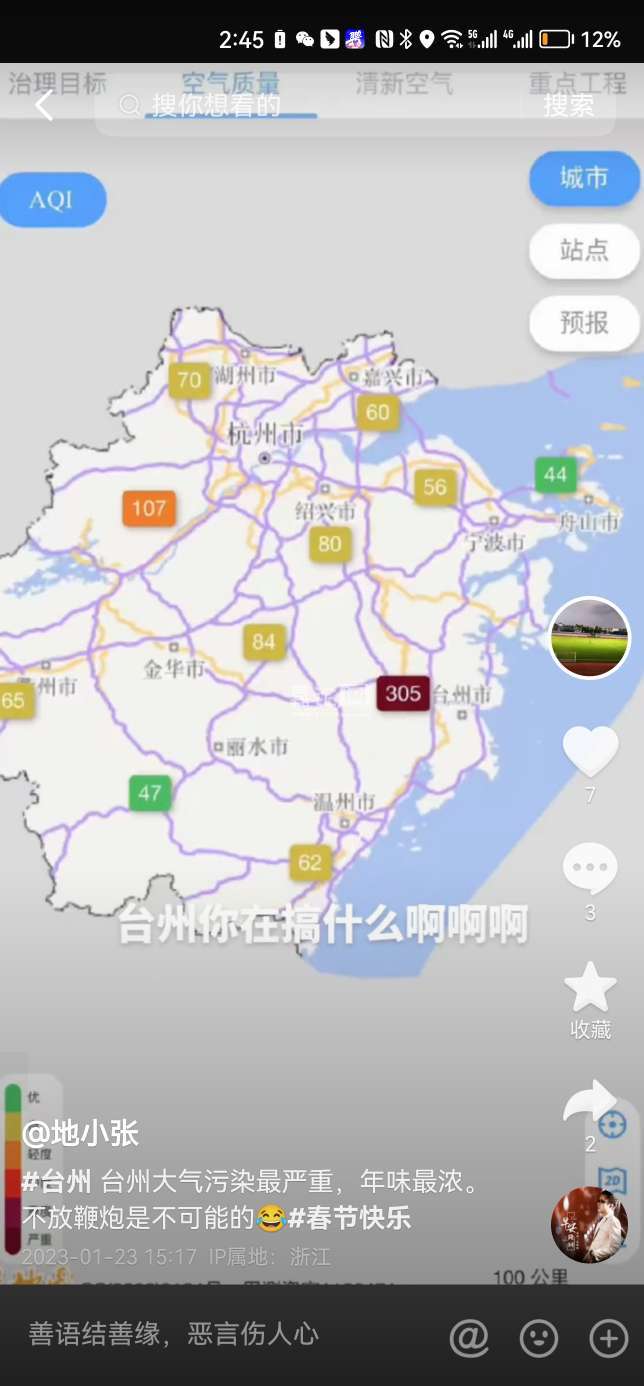Open the #台州 hashtag
Image resolution: width=644 pixels, height=1386 pixels.
pyautogui.click(x=57, y=1182)
